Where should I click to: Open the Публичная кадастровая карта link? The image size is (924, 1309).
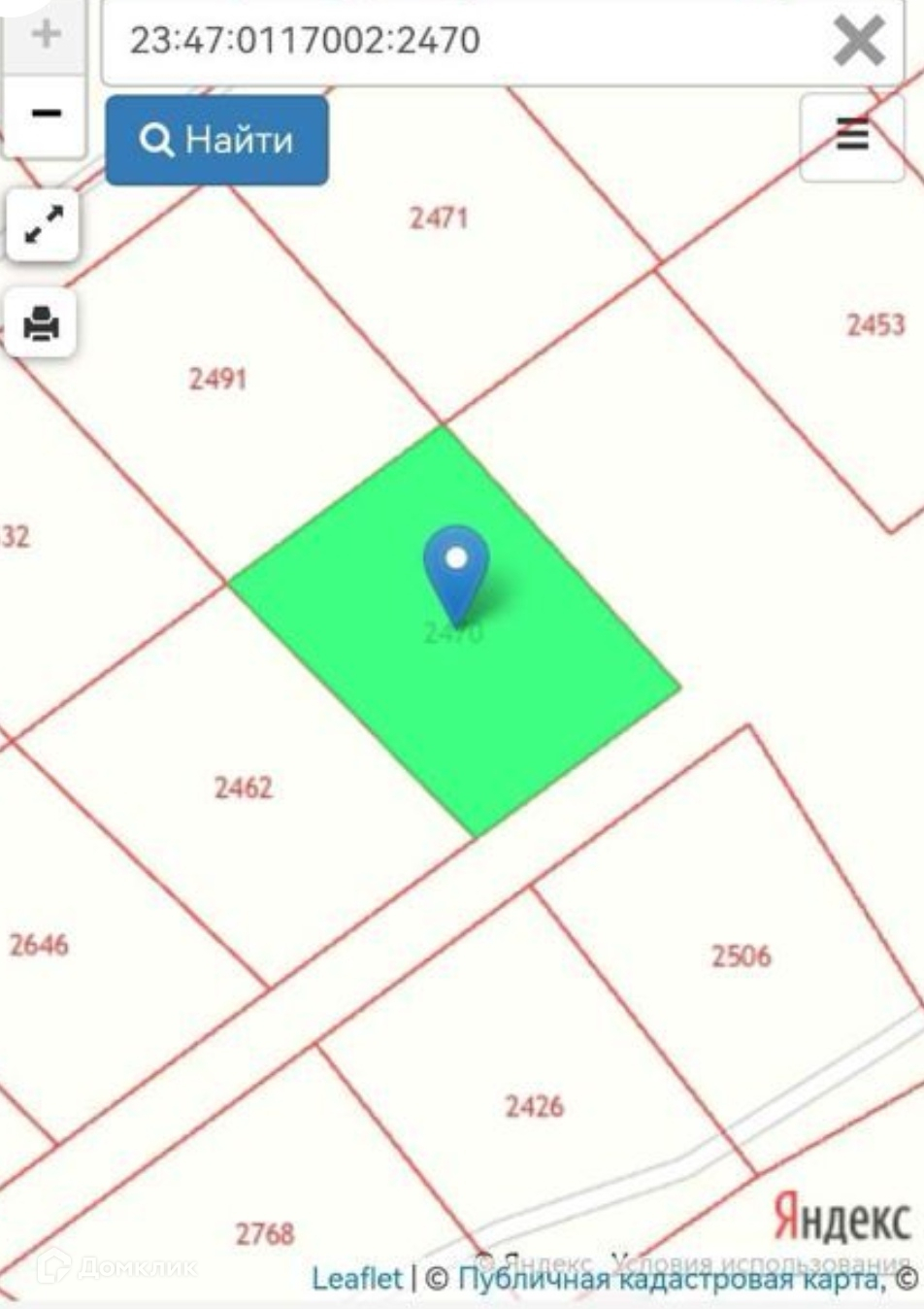click(667, 1278)
